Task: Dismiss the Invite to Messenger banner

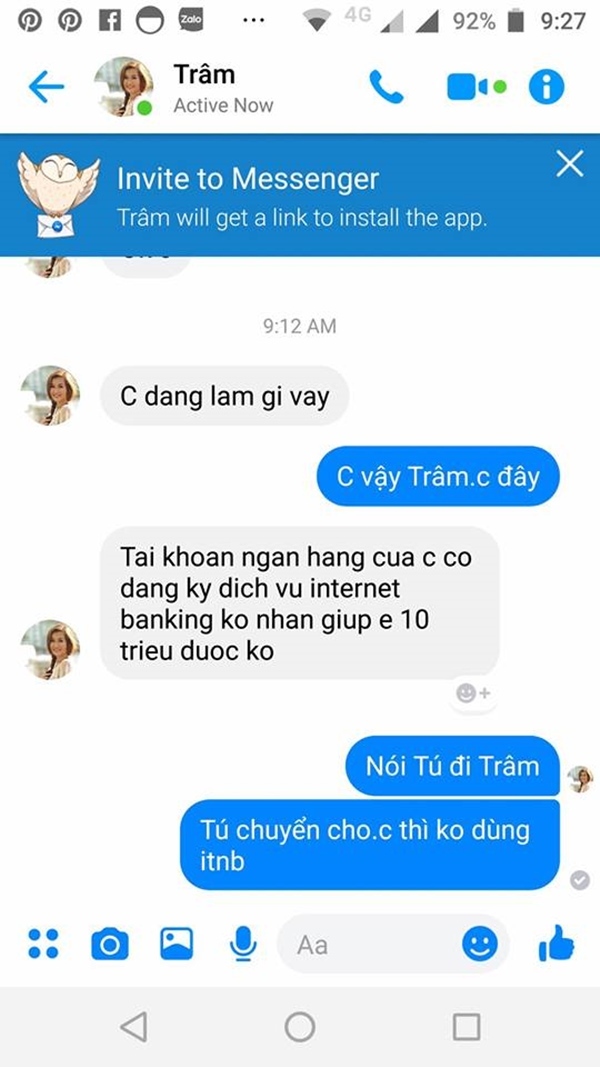Action: coord(569,164)
